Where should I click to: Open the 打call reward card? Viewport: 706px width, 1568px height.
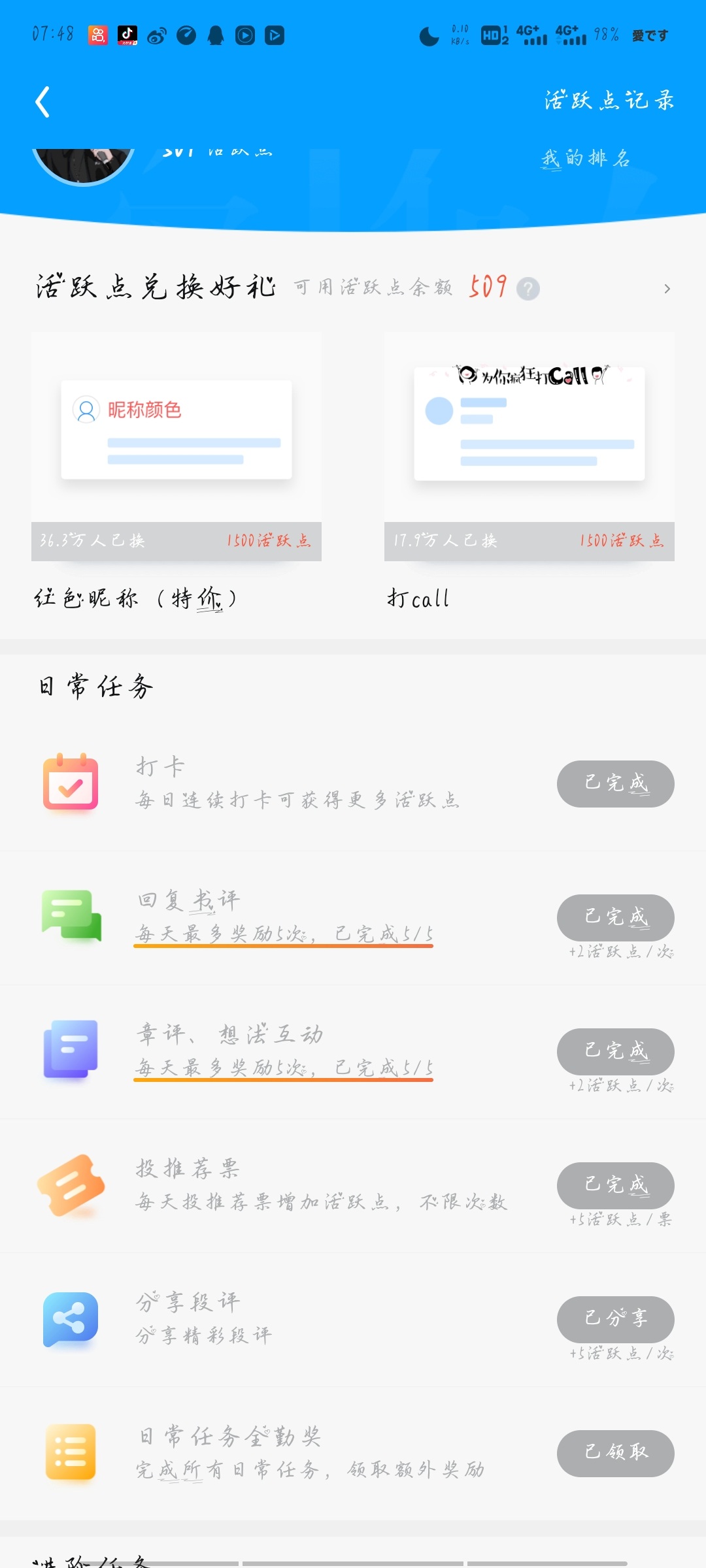[x=529, y=472]
